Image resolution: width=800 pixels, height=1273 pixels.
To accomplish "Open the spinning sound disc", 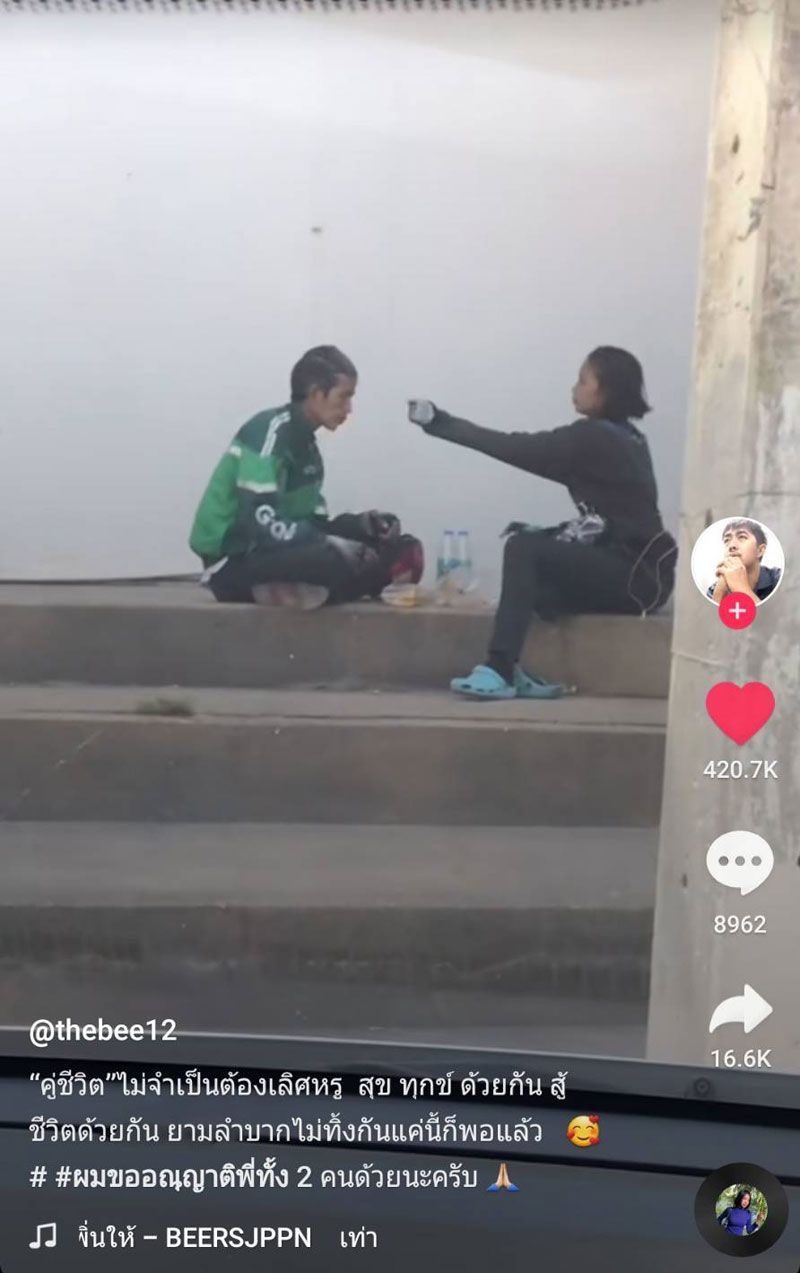I will point(741,1209).
